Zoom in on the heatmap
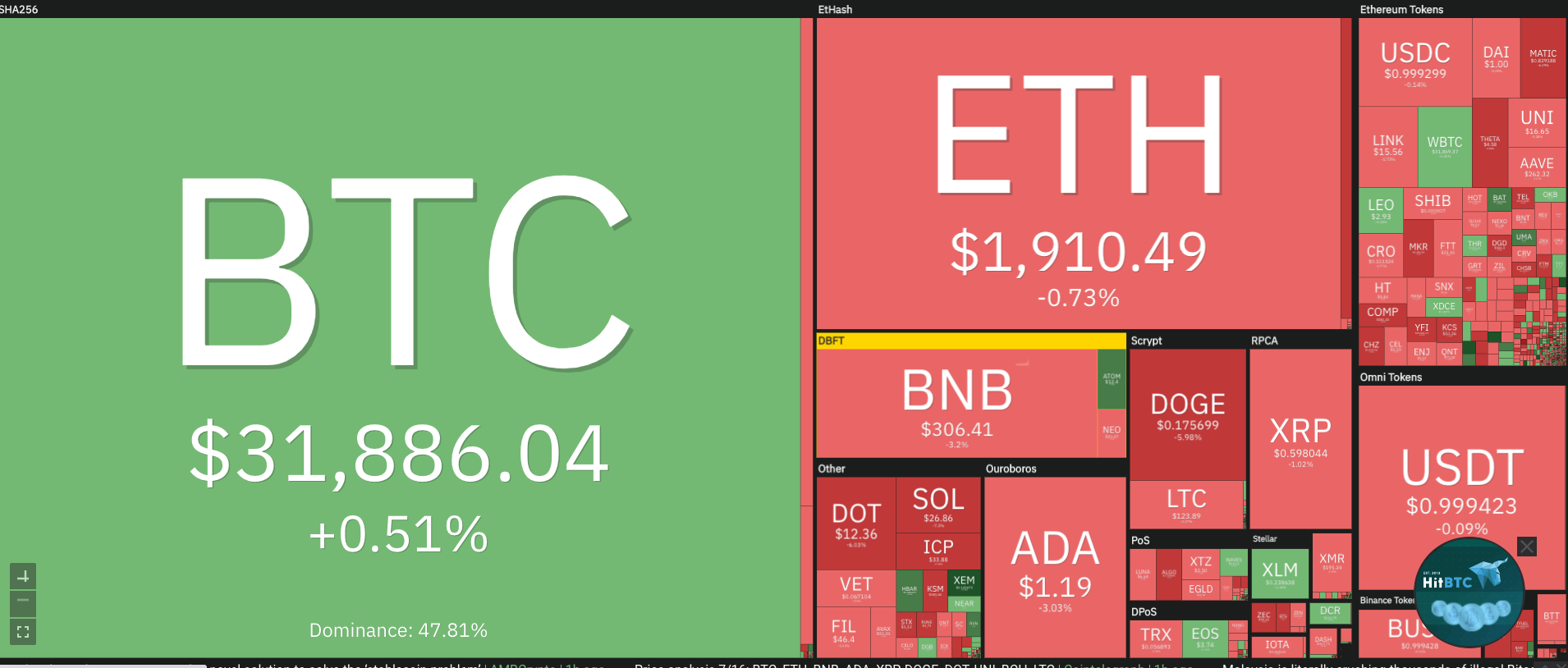The image size is (1568, 668). 23,576
